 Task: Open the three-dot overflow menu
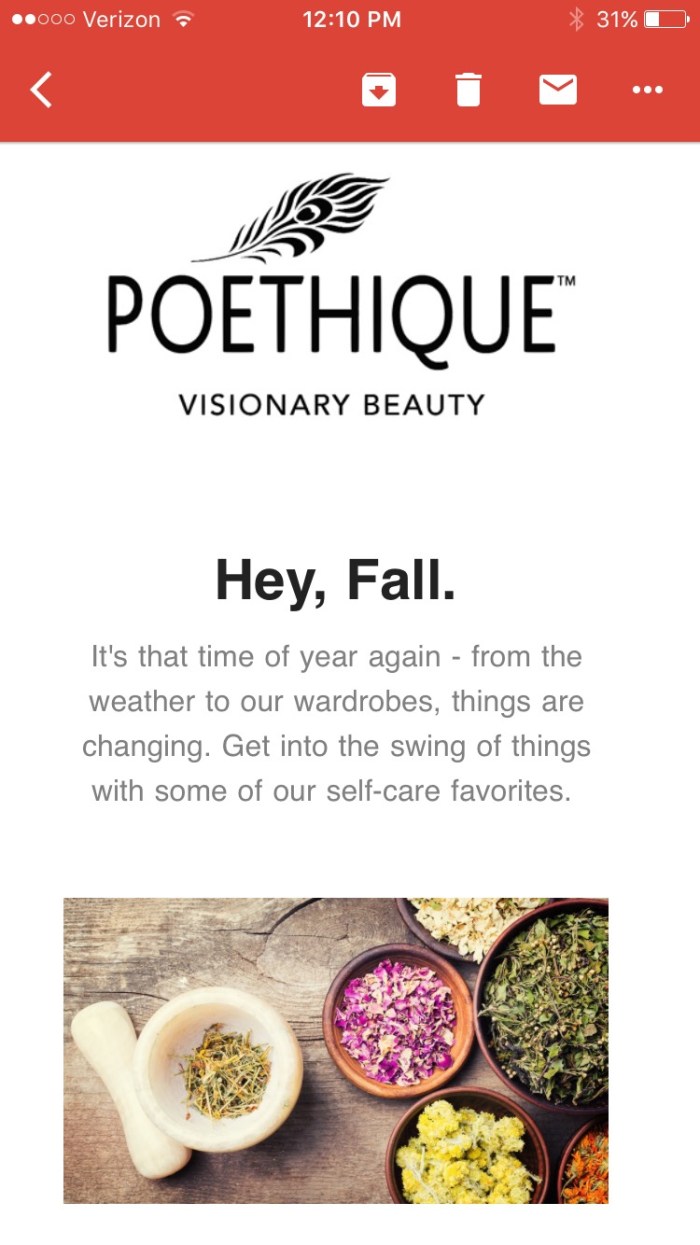(647, 91)
